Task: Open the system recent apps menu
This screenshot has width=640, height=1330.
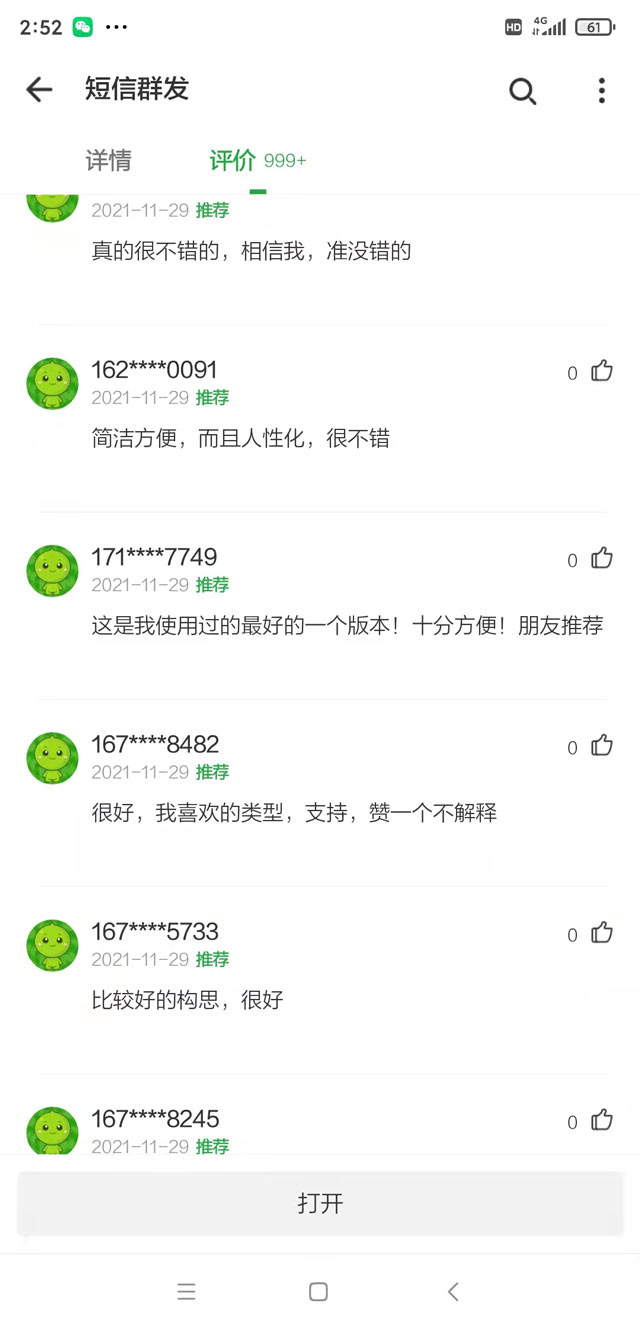Action: click(186, 1291)
